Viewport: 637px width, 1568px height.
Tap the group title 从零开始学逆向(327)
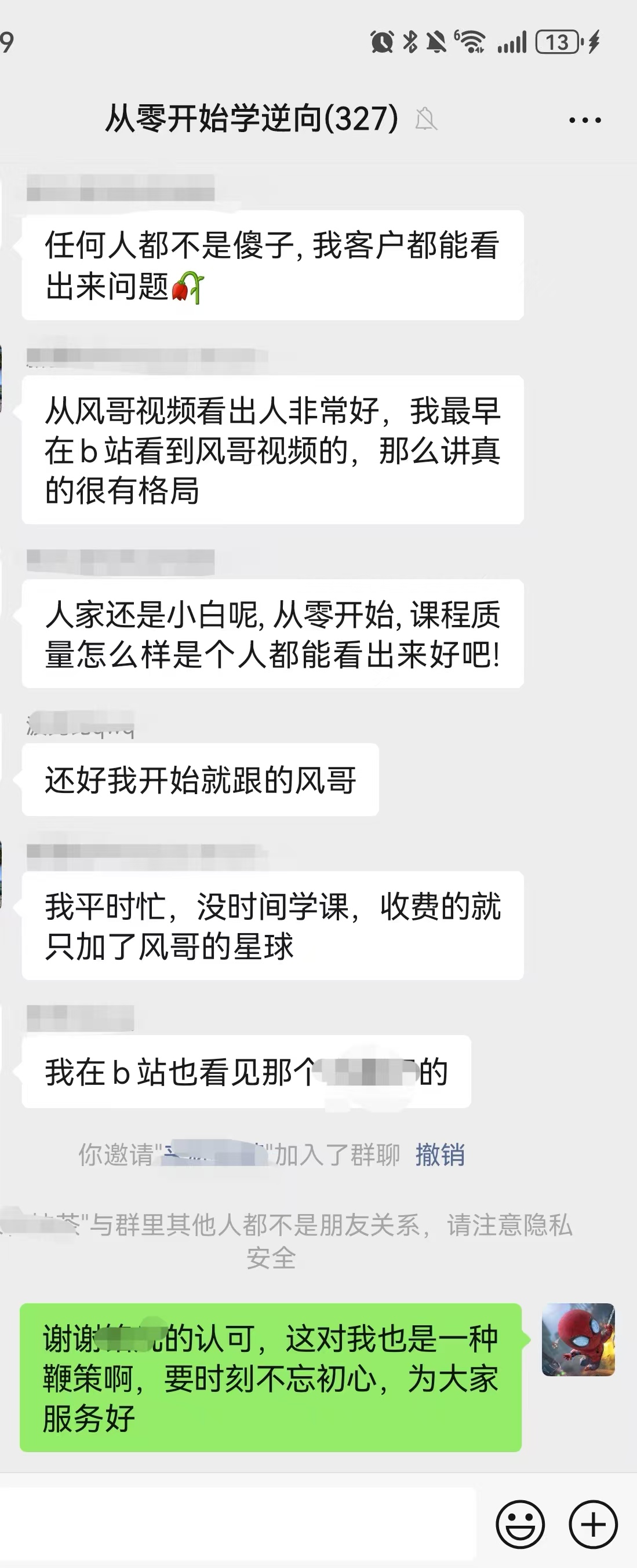click(x=250, y=119)
